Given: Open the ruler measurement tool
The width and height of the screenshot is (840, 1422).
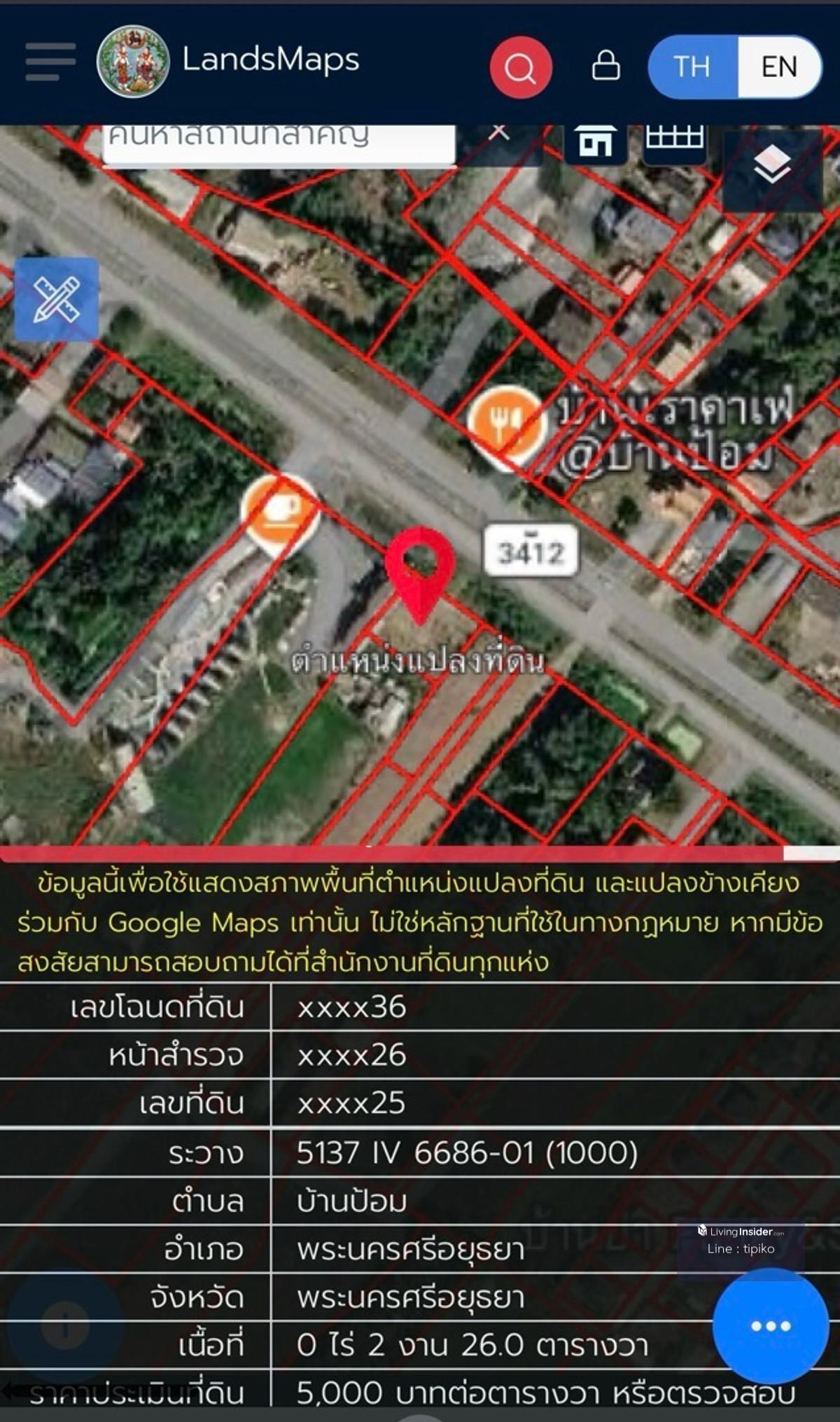Looking at the screenshot, I should (x=56, y=299).
